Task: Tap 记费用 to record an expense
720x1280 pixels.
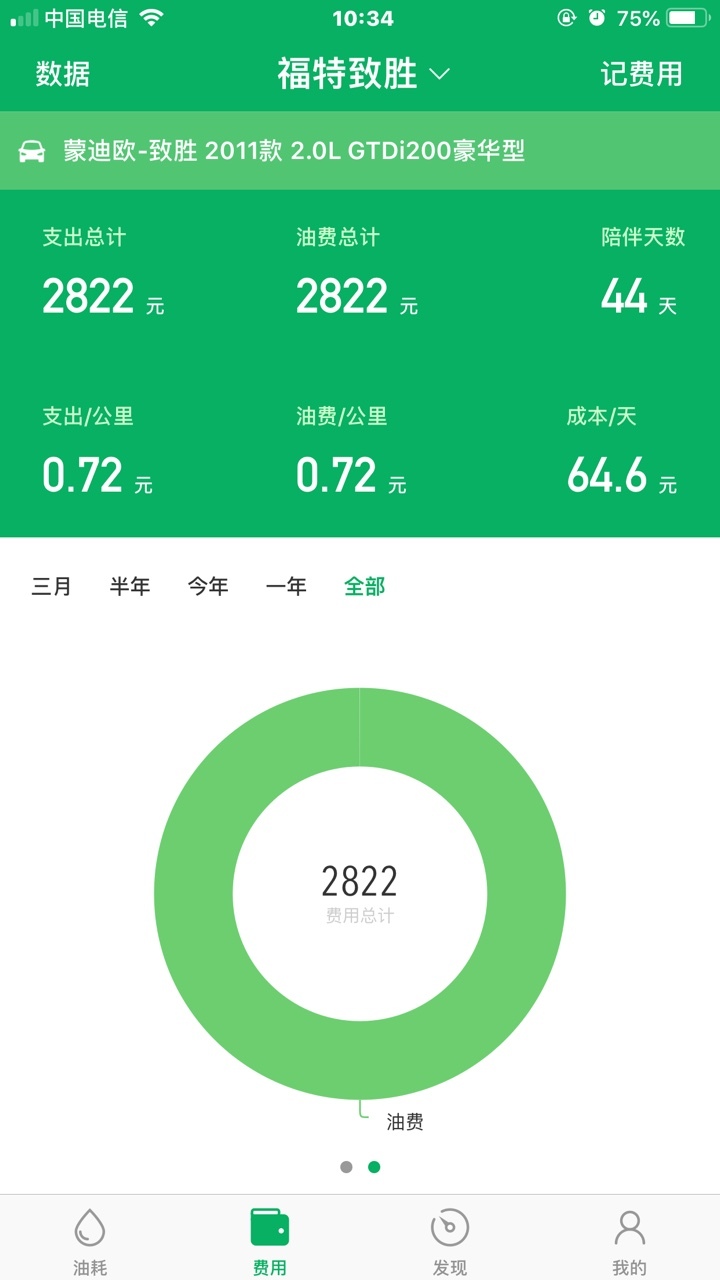Action: (x=641, y=74)
